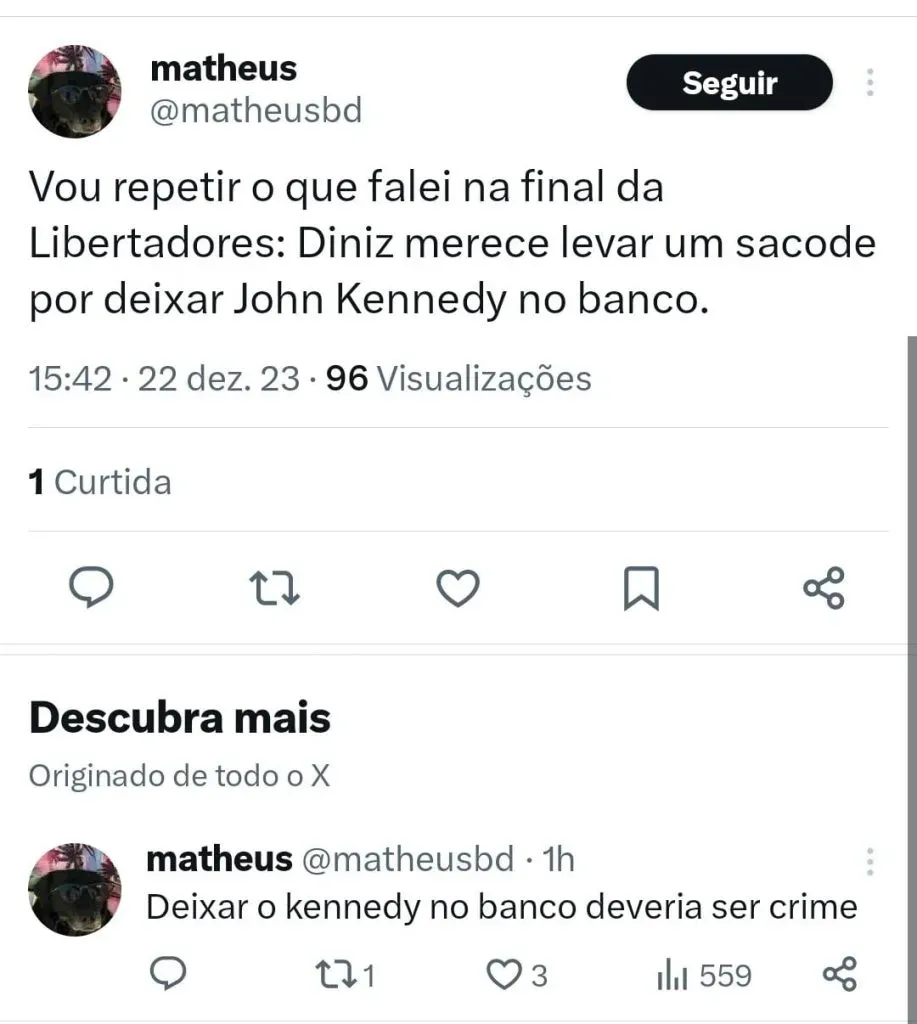View the 1 Curtida likes list
The image size is (917, 1024).
pyautogui.click(x=100, y=483)
